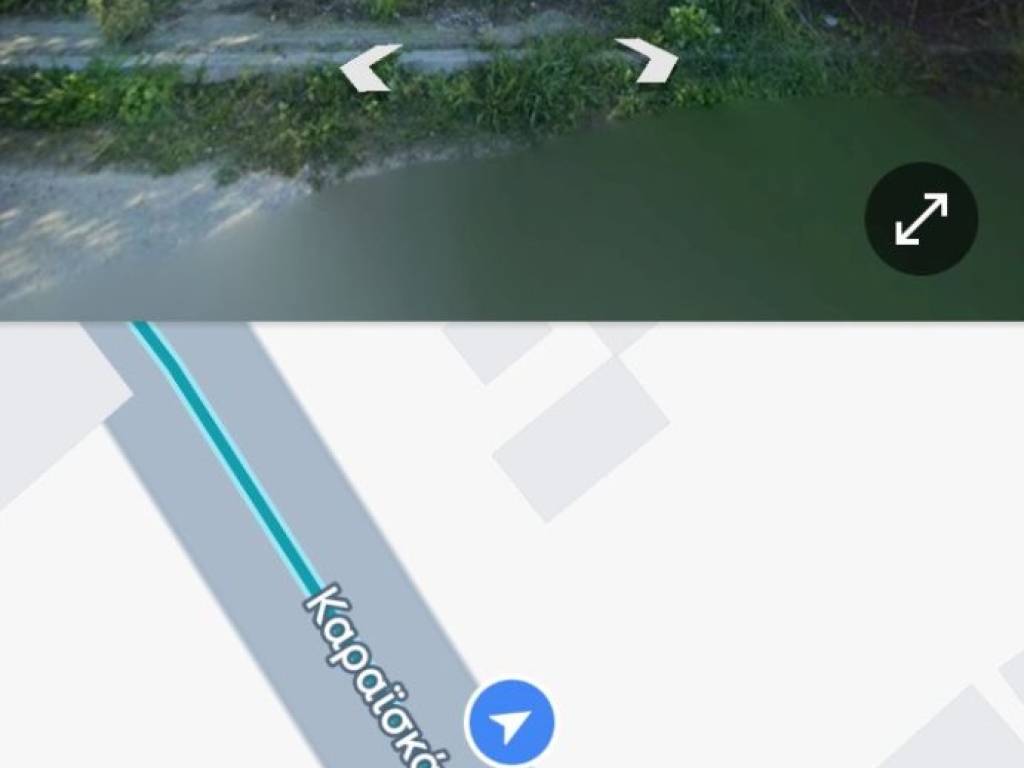Viewport: 1024px width, 768px height.
Task: Move Street View to the left
Action: pyautogui.click(x=370, y=69)
